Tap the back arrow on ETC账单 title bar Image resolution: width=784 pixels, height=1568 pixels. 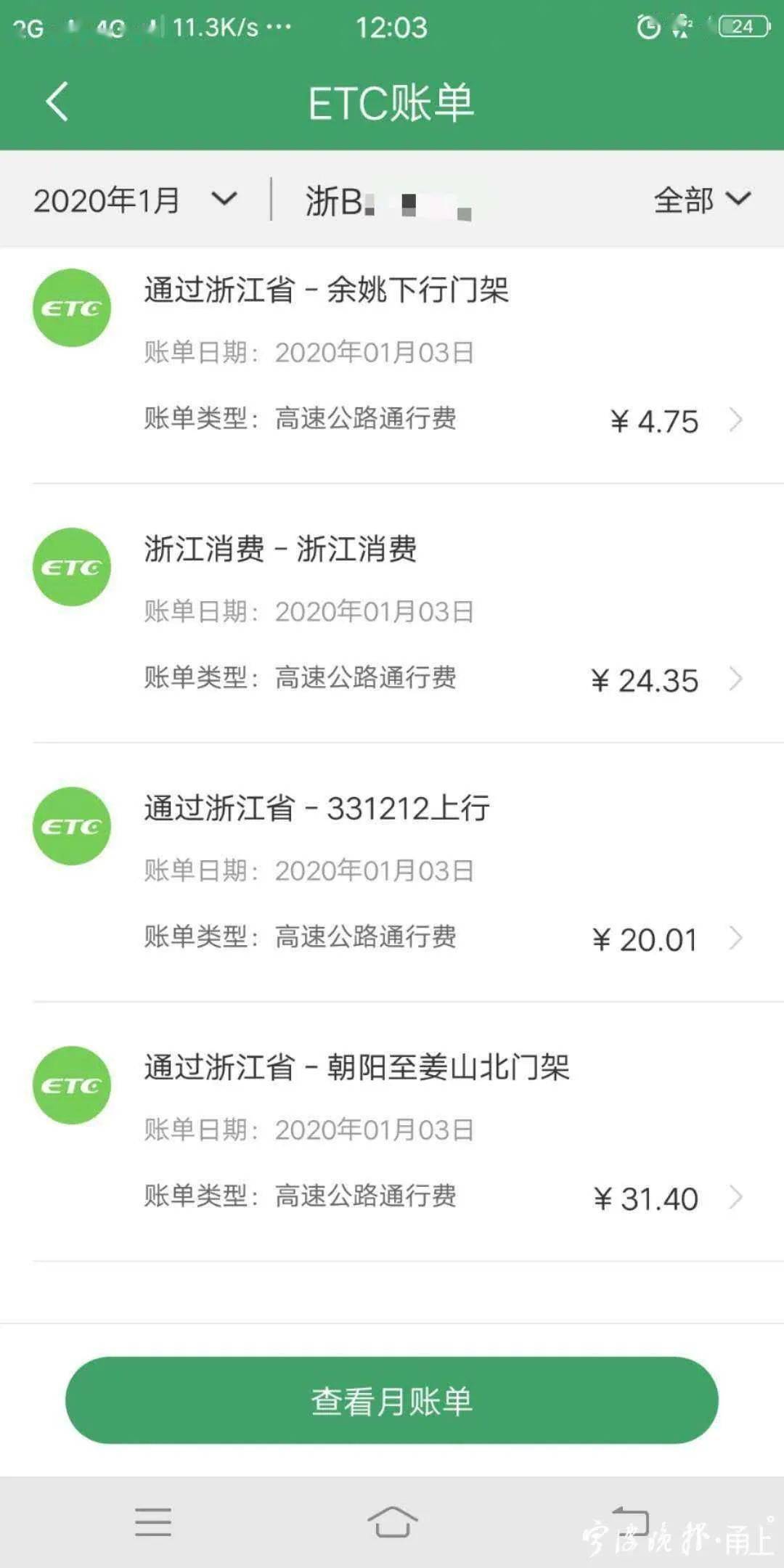click(57, 102)
